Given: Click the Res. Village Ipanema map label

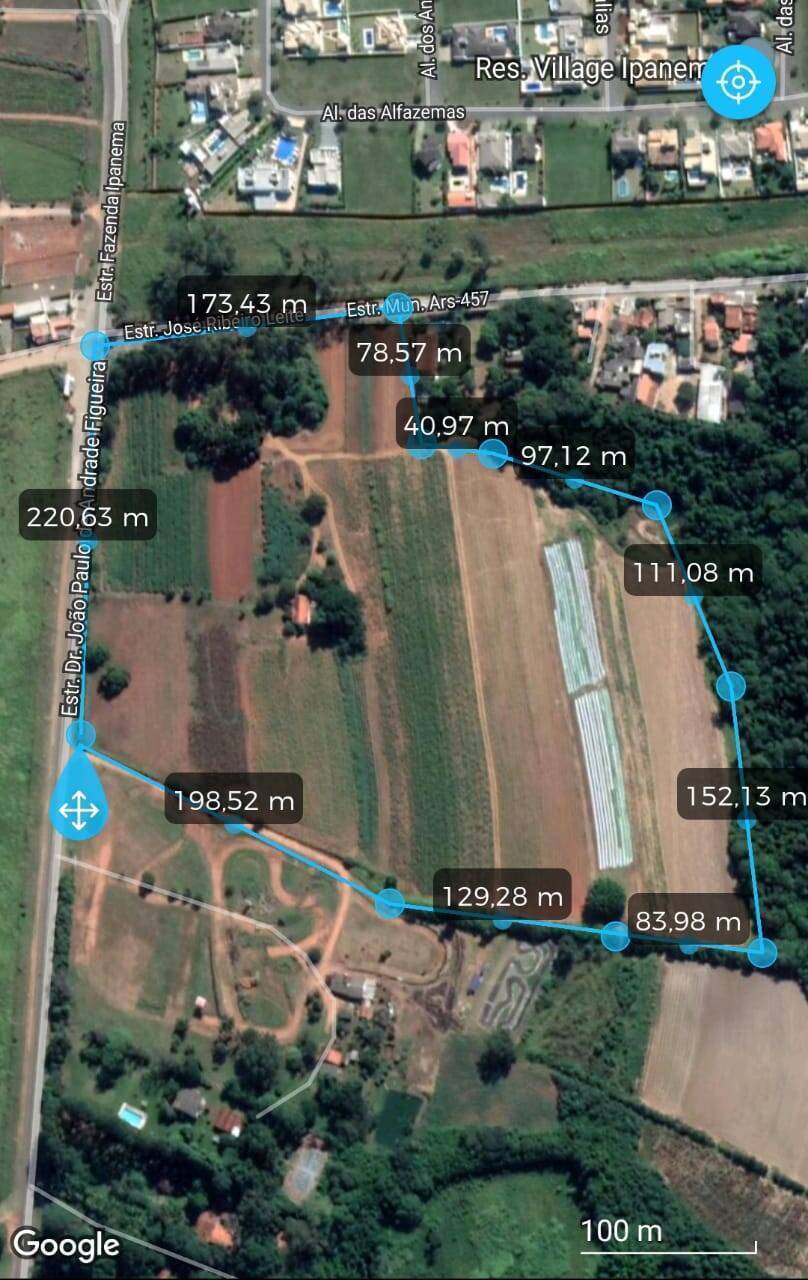Looking at the screenshot, I should point(590,70).
